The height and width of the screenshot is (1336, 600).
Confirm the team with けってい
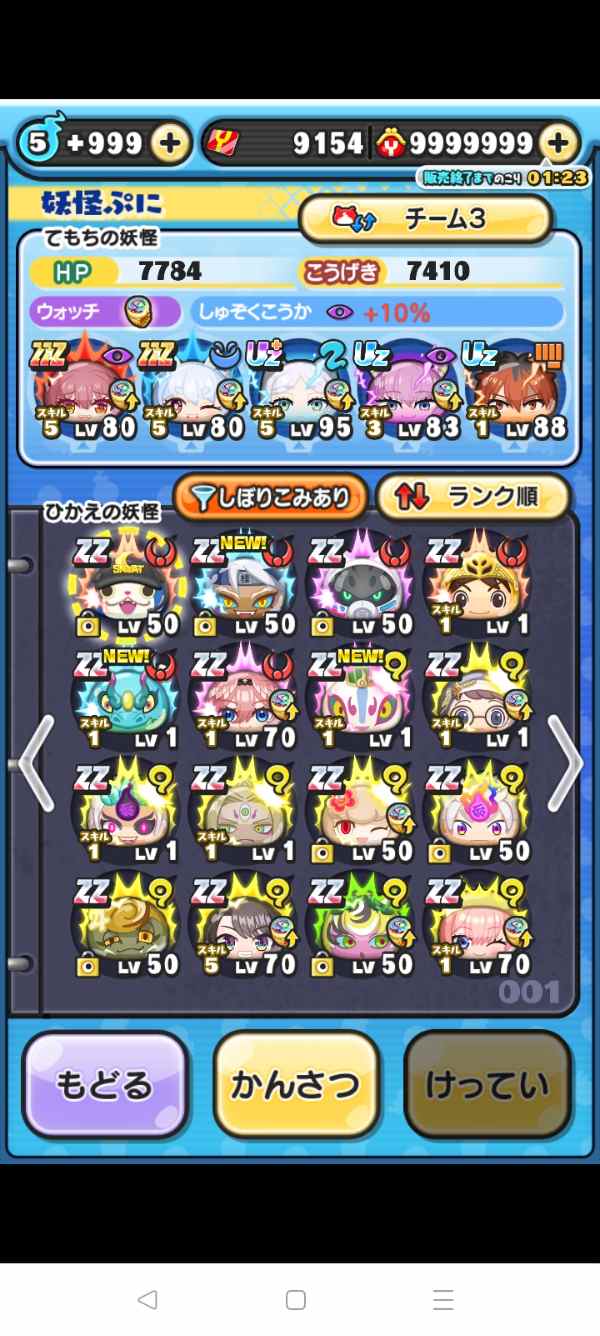coord(487,1086)
